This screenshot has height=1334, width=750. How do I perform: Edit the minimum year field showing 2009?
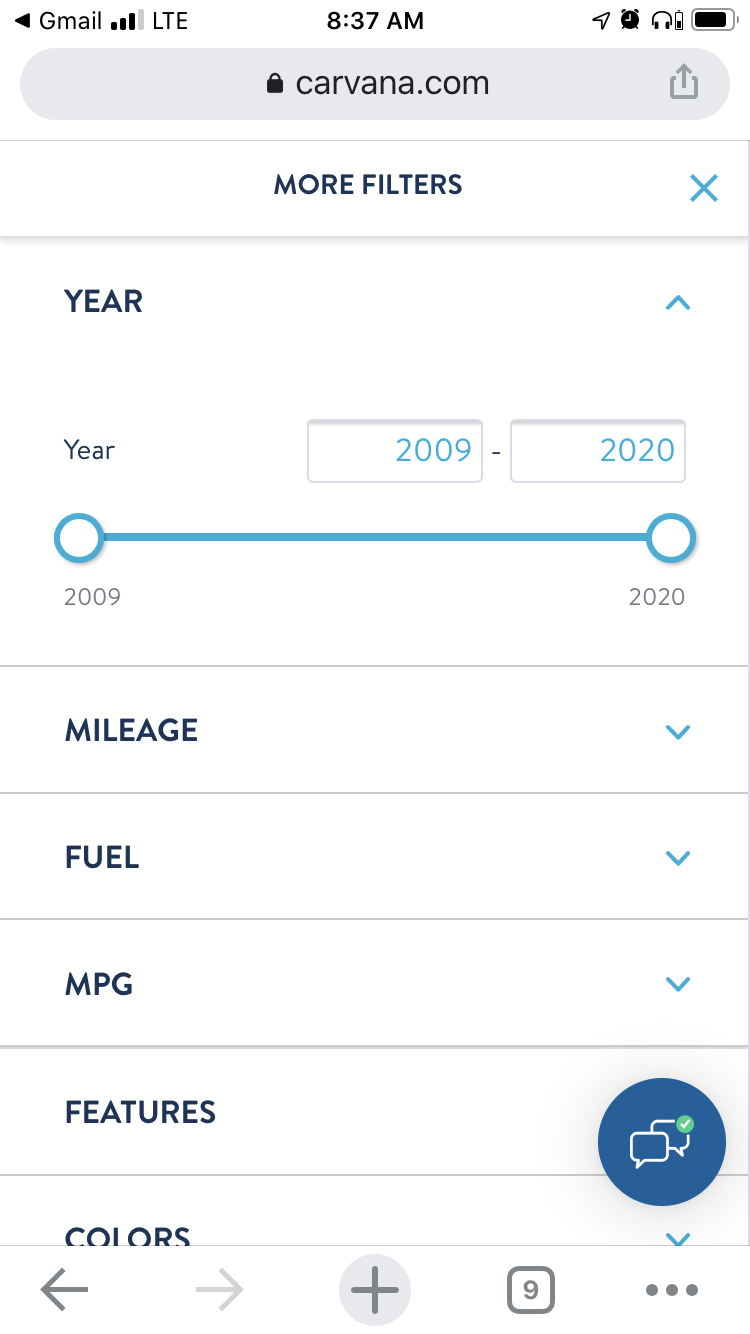(395, 451)
